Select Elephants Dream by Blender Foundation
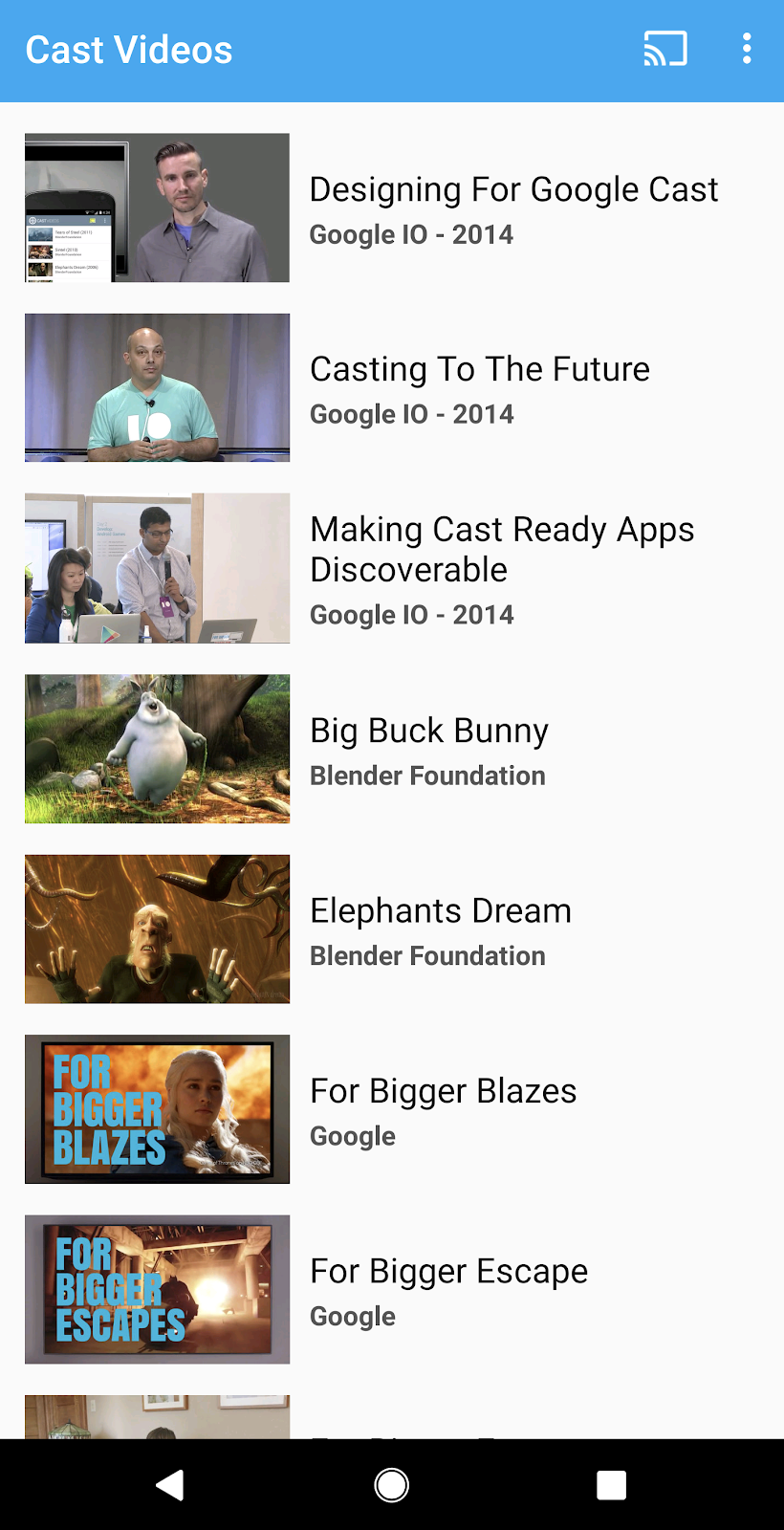Viewport: 784px width, 1530px height. click(440, 910)
